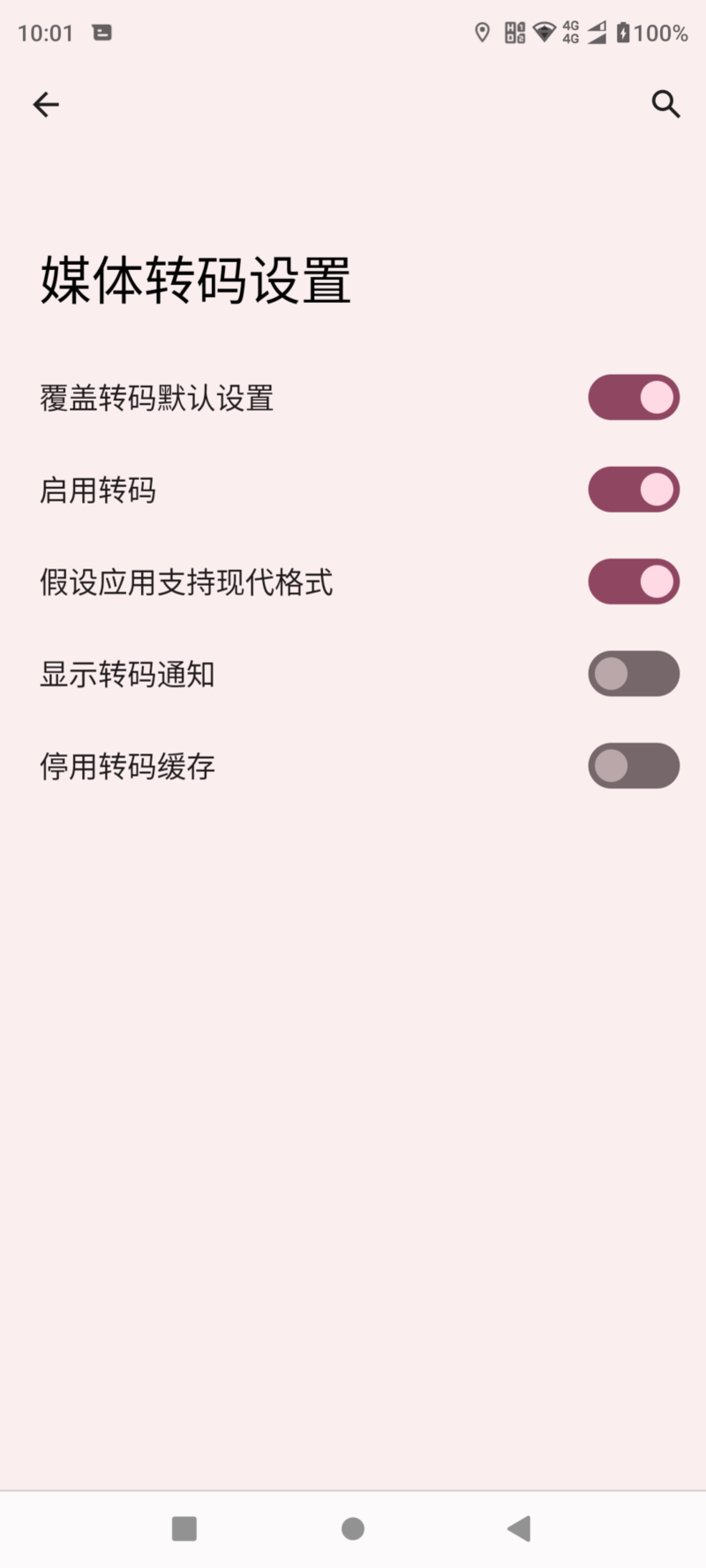This screenshot has height=1568, width=706.
Task: Disable the 启用转码 switch
Action: (x=634, y=490)
